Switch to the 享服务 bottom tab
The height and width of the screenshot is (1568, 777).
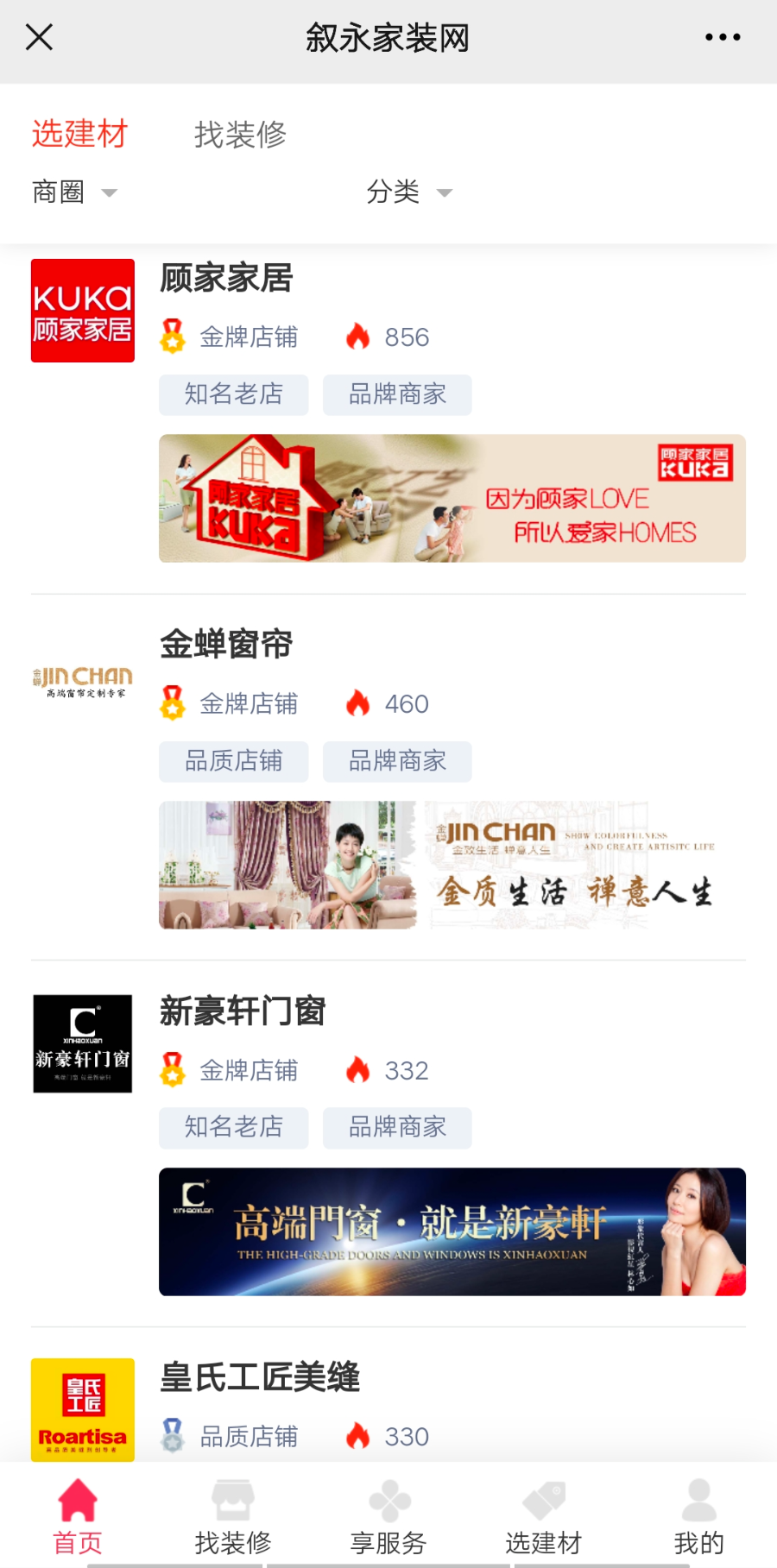point(388,1516)
